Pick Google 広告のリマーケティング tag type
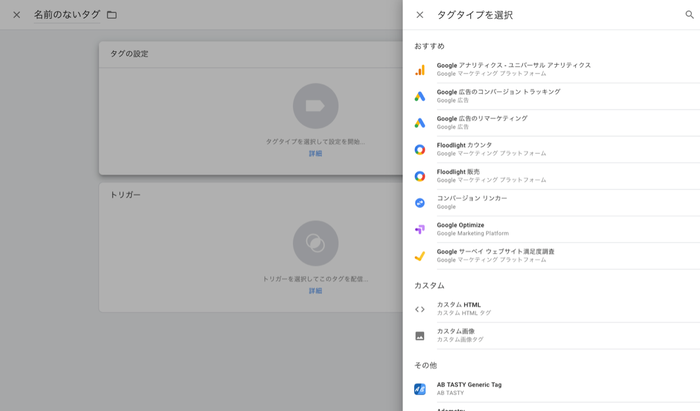Viewport: 700px width, 411px height. click(482, 122)
